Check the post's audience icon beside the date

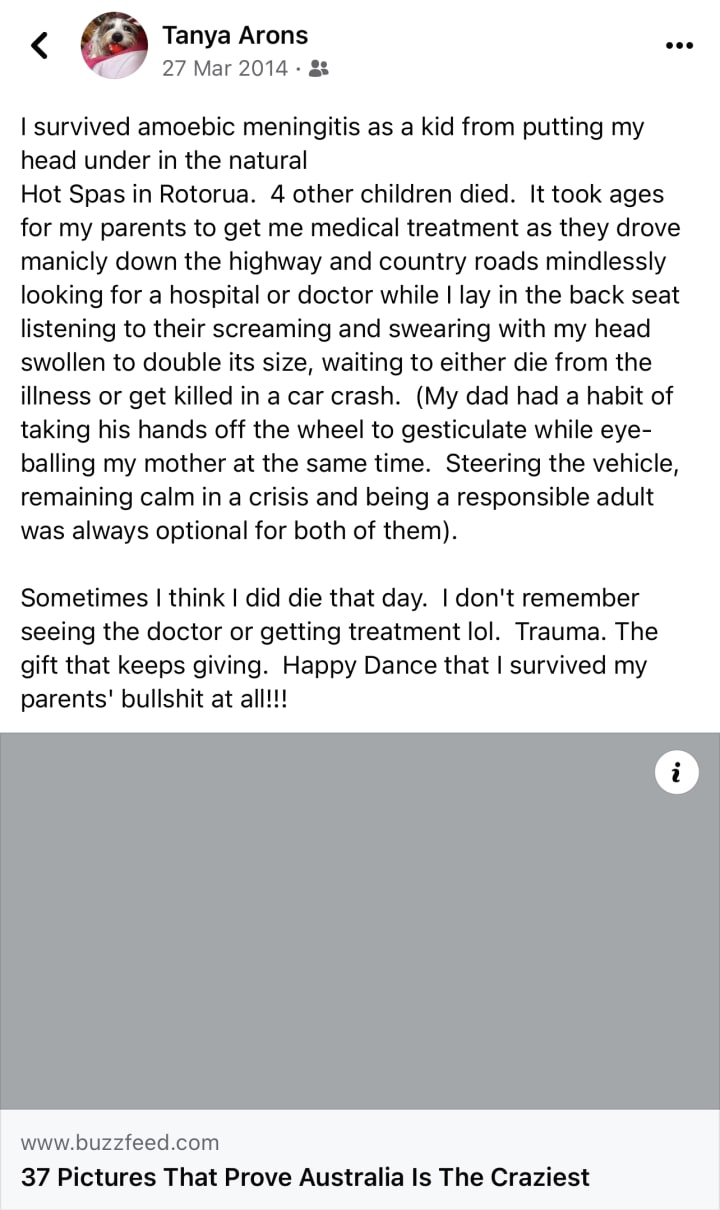tap(319, 69)
